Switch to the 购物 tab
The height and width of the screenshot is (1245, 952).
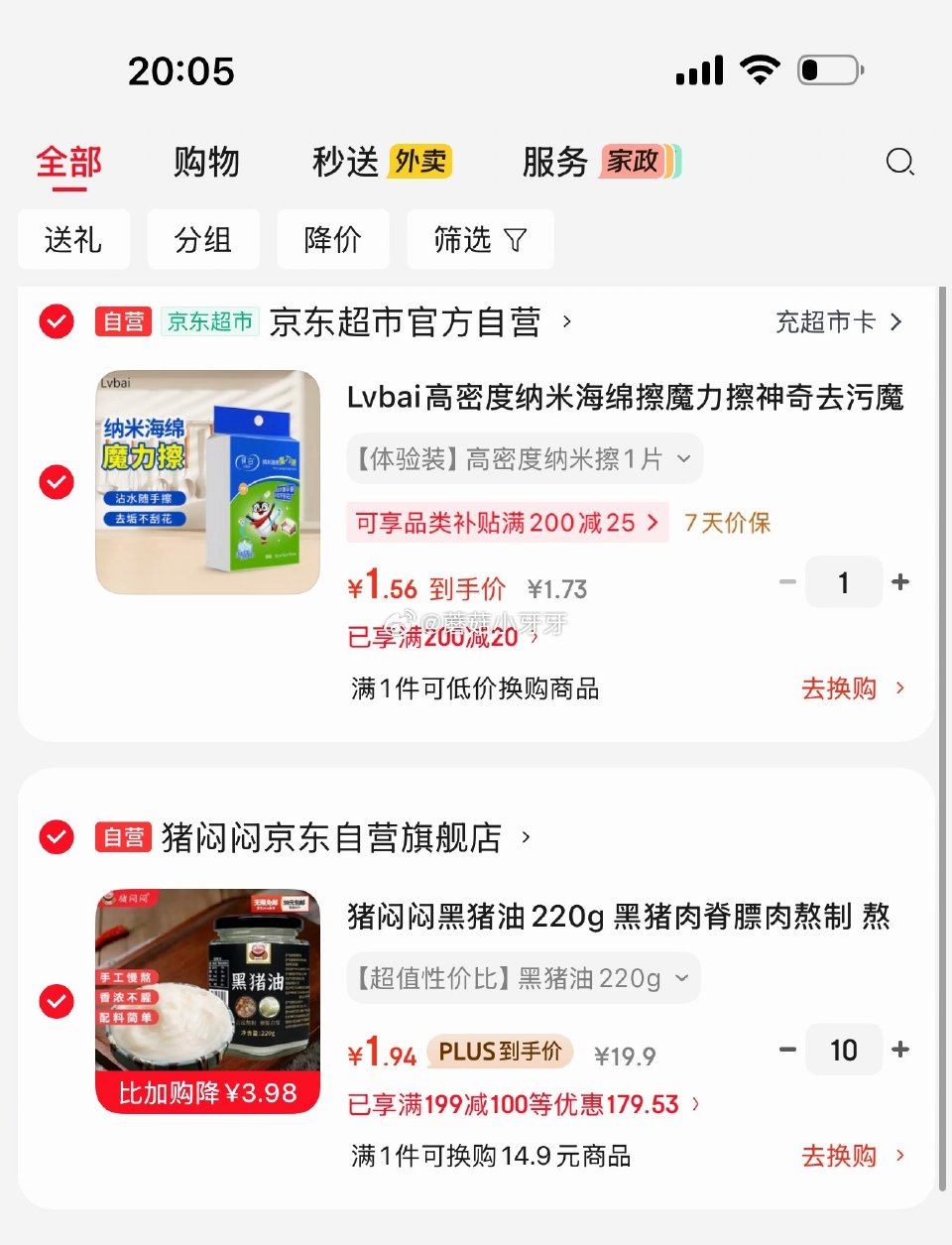coord(205,162)
